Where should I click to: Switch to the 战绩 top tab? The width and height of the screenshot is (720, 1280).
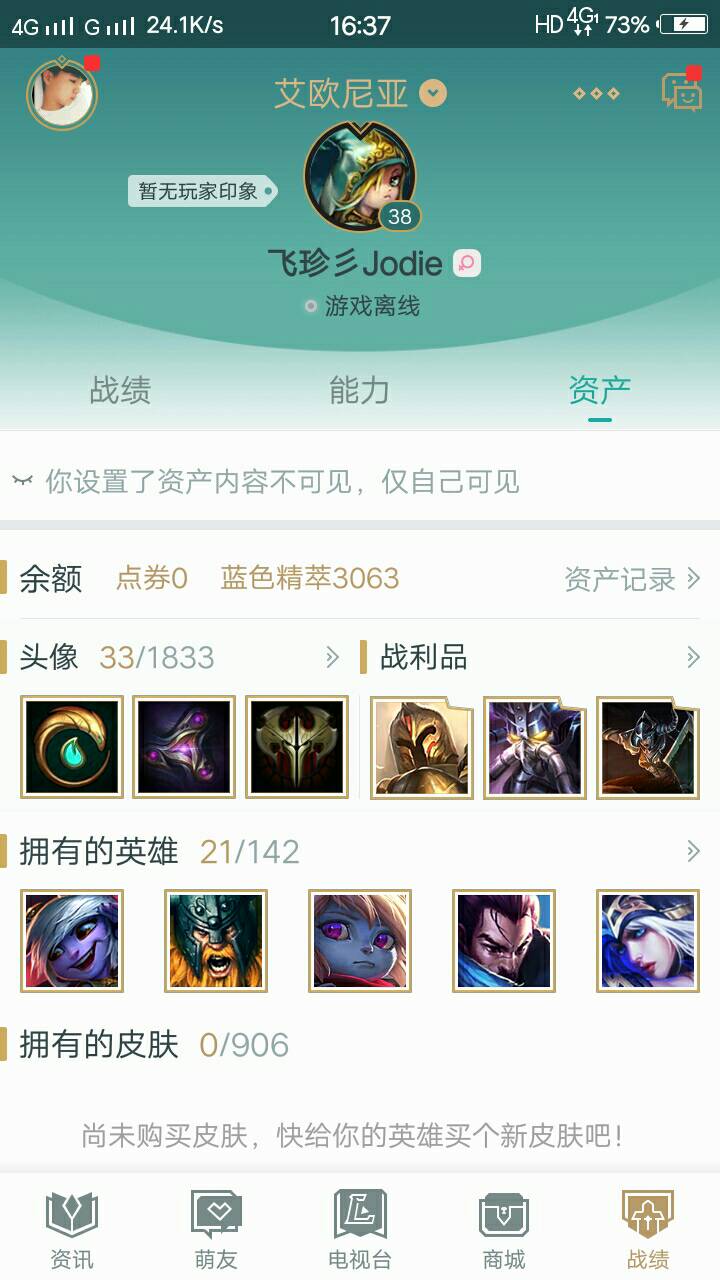click(x=120, y=390)
